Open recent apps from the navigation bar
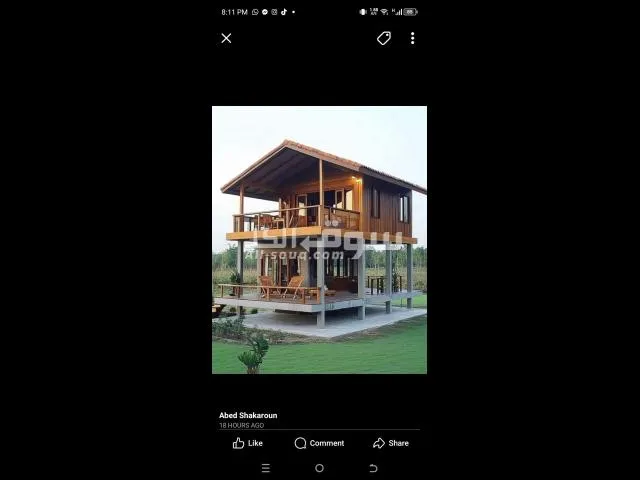The width and height of the screenshot is (640, 480). (x=265, y=468)
